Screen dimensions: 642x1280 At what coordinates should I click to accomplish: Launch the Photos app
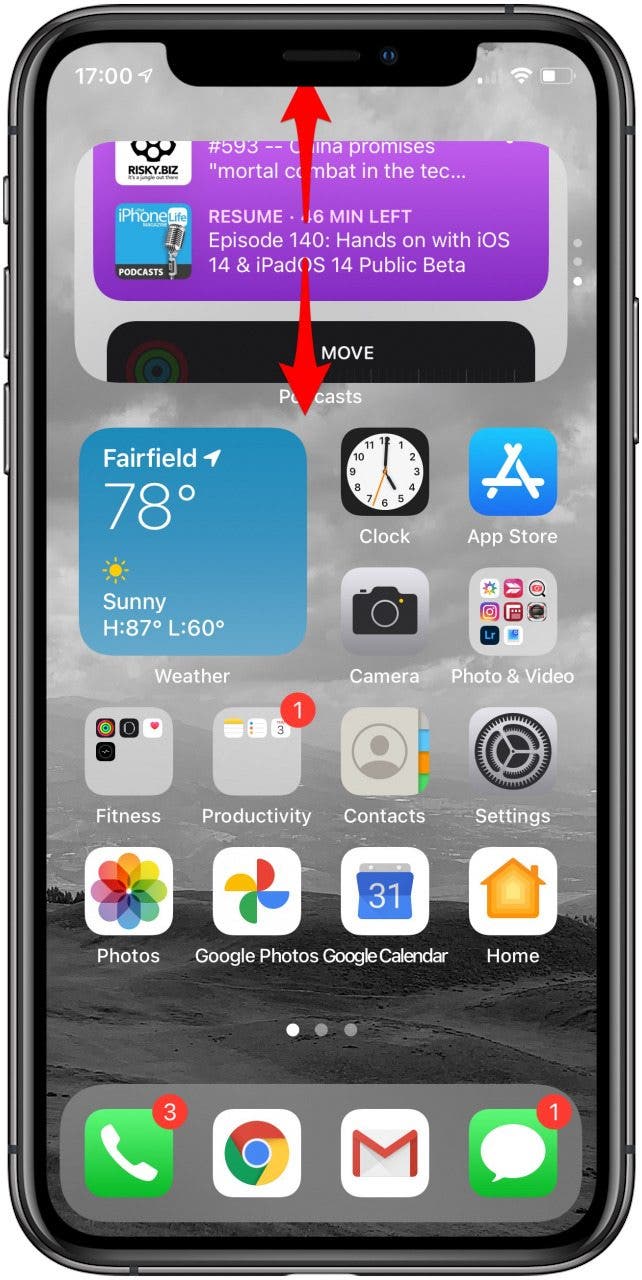pyautogui.click(x=129, y=892)
